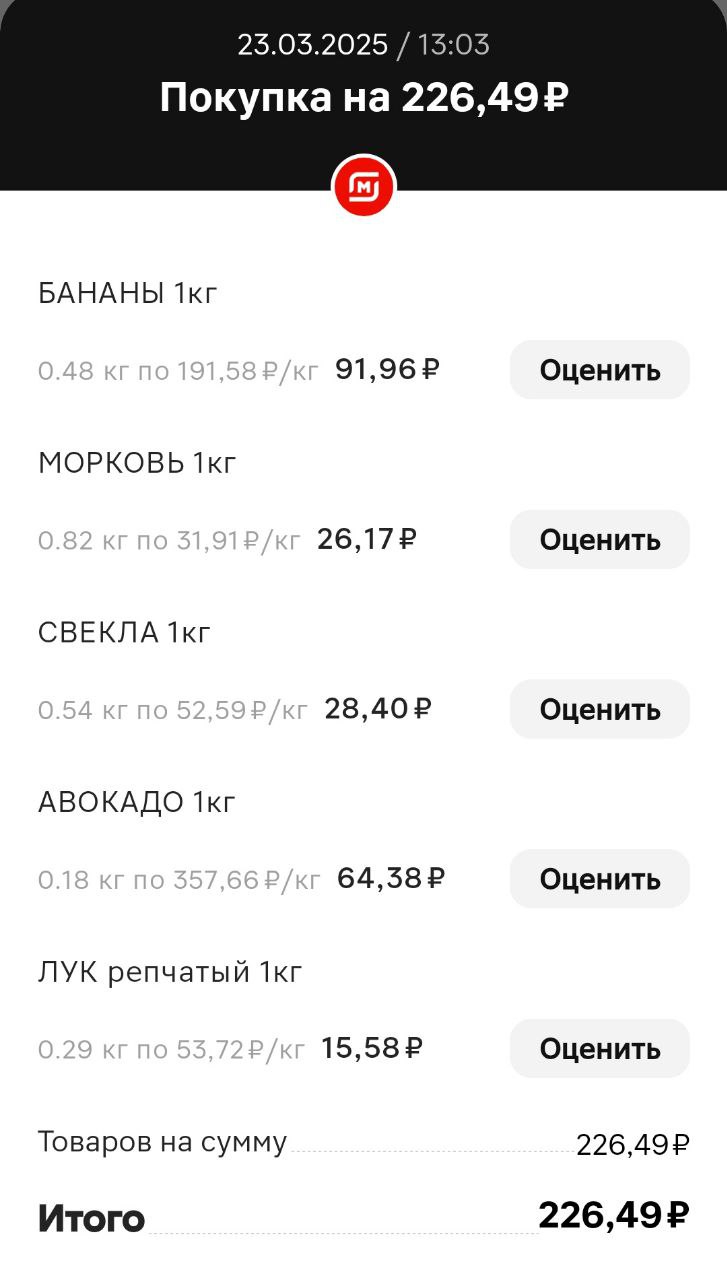Screen dimensions: 727x1280
Task: Tap Оценить for МОРКОВЬ 1кг
Action: (x=599, y=540)
